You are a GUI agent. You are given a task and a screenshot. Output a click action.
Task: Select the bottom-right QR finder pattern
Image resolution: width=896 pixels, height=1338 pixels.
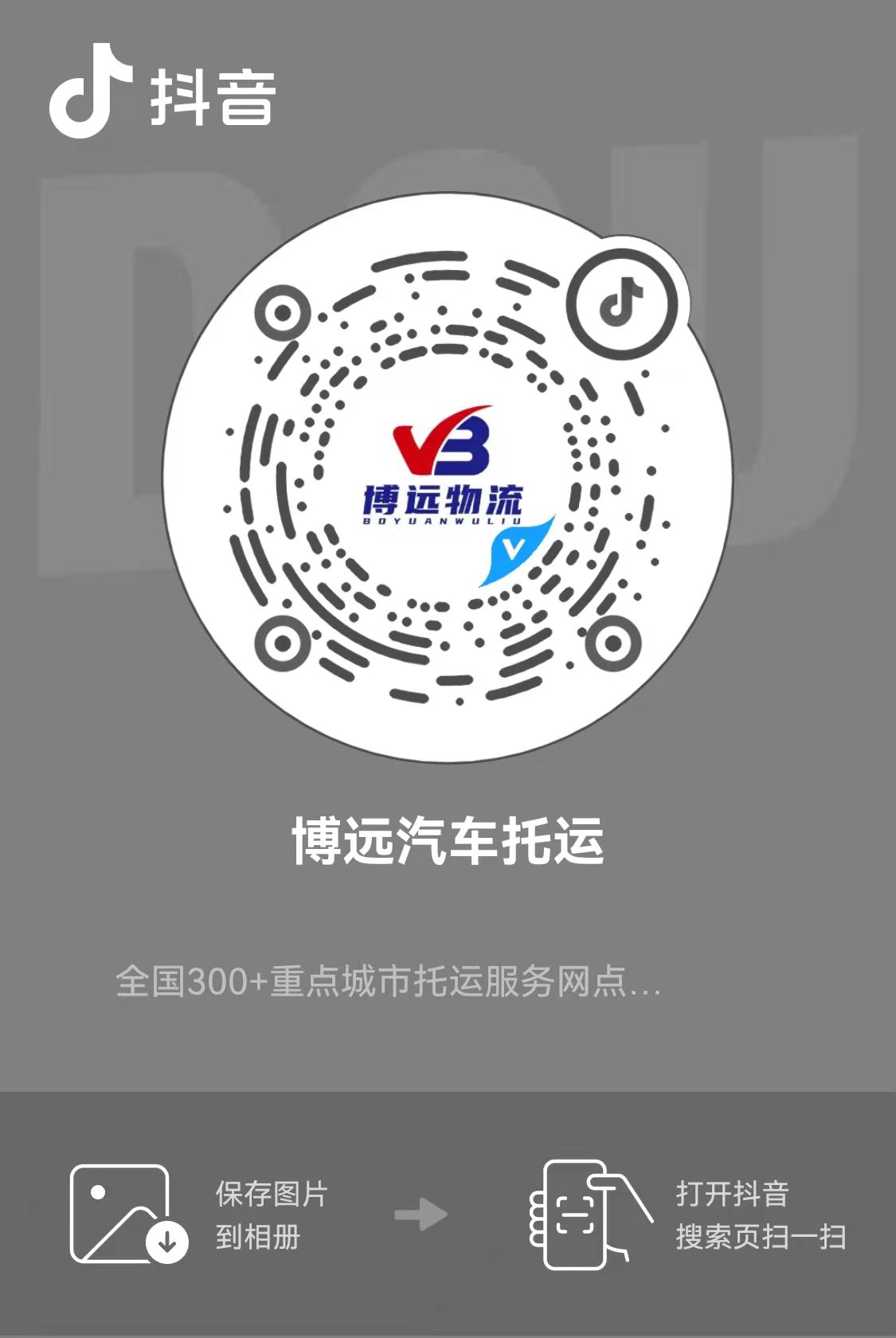(613, 641)
